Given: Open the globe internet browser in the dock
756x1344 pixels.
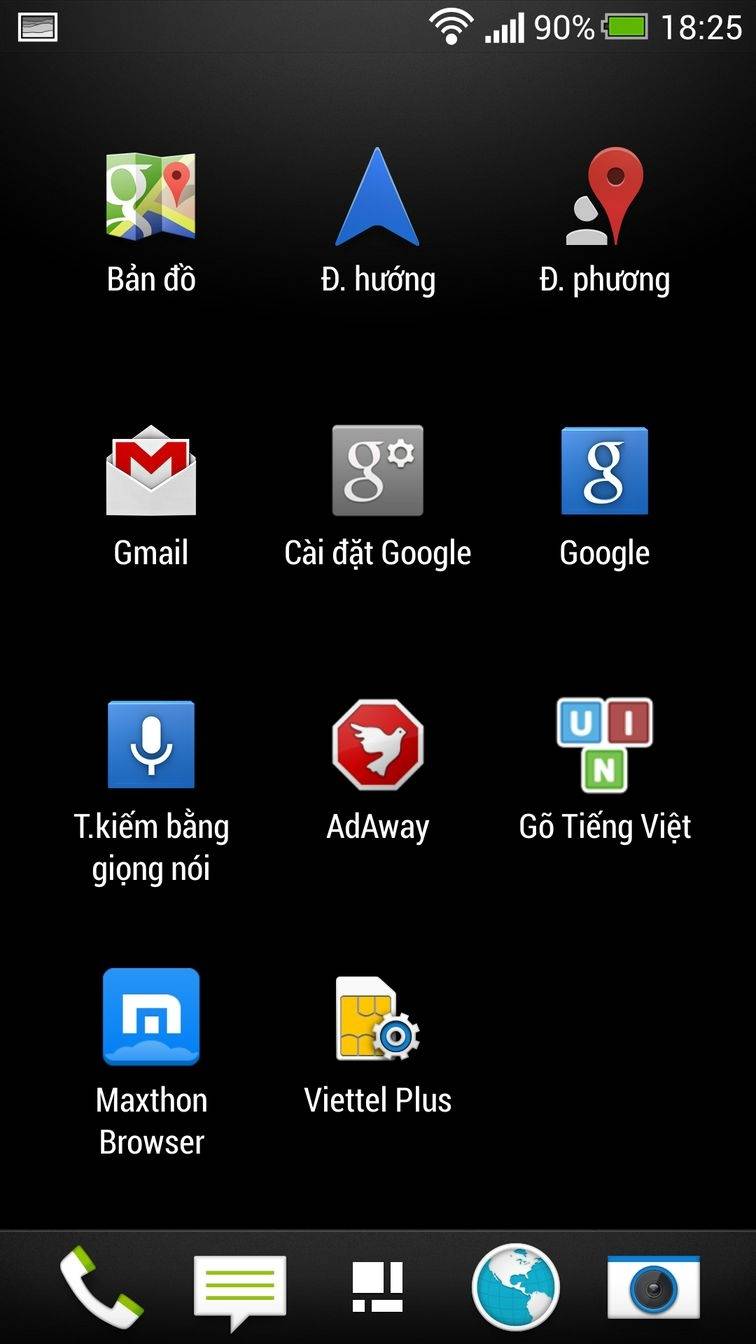Looking at the screenshot, I should (x=515, y=1287).
